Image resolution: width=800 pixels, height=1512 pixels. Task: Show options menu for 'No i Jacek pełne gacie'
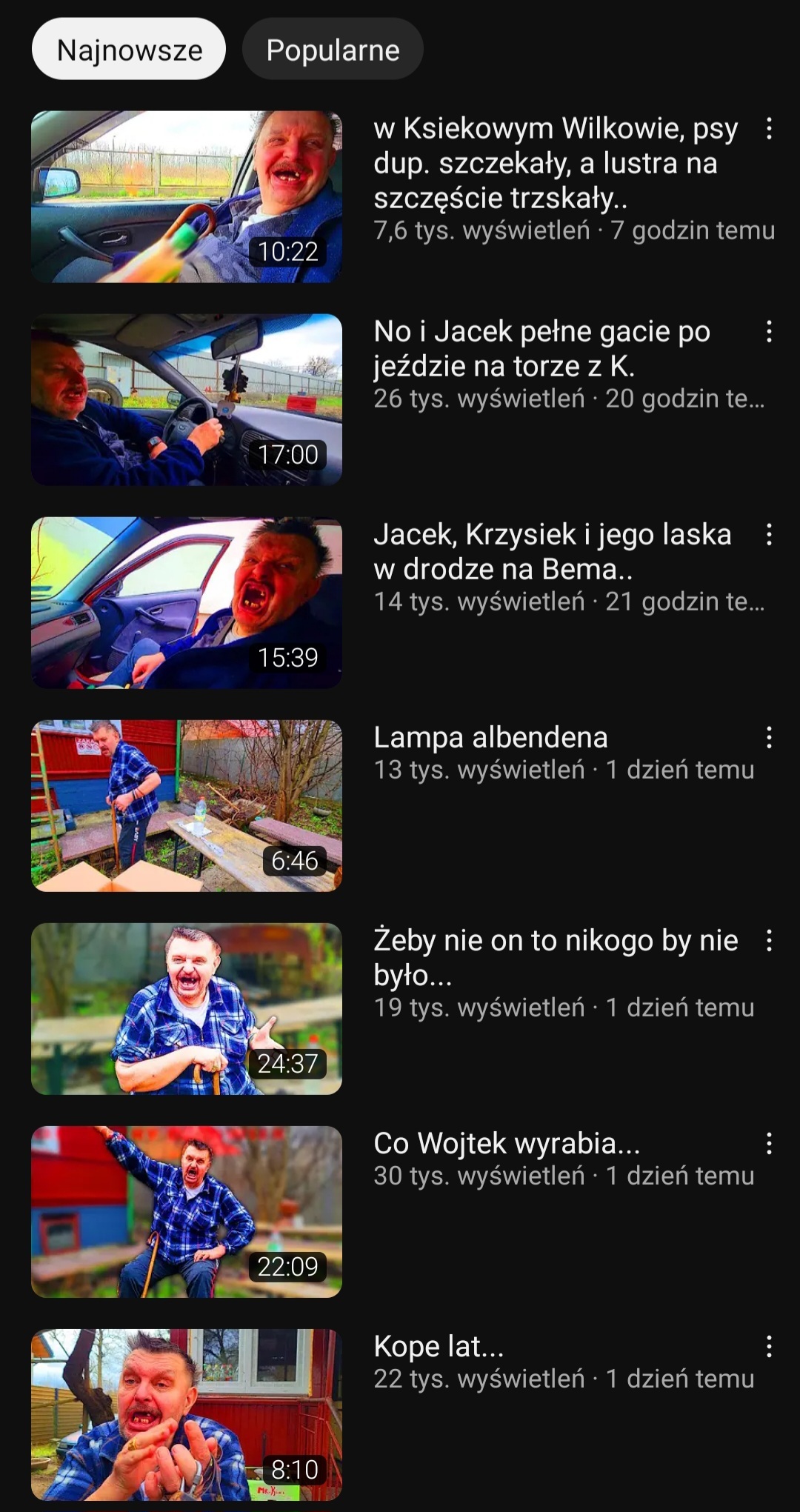pos(769,332)
